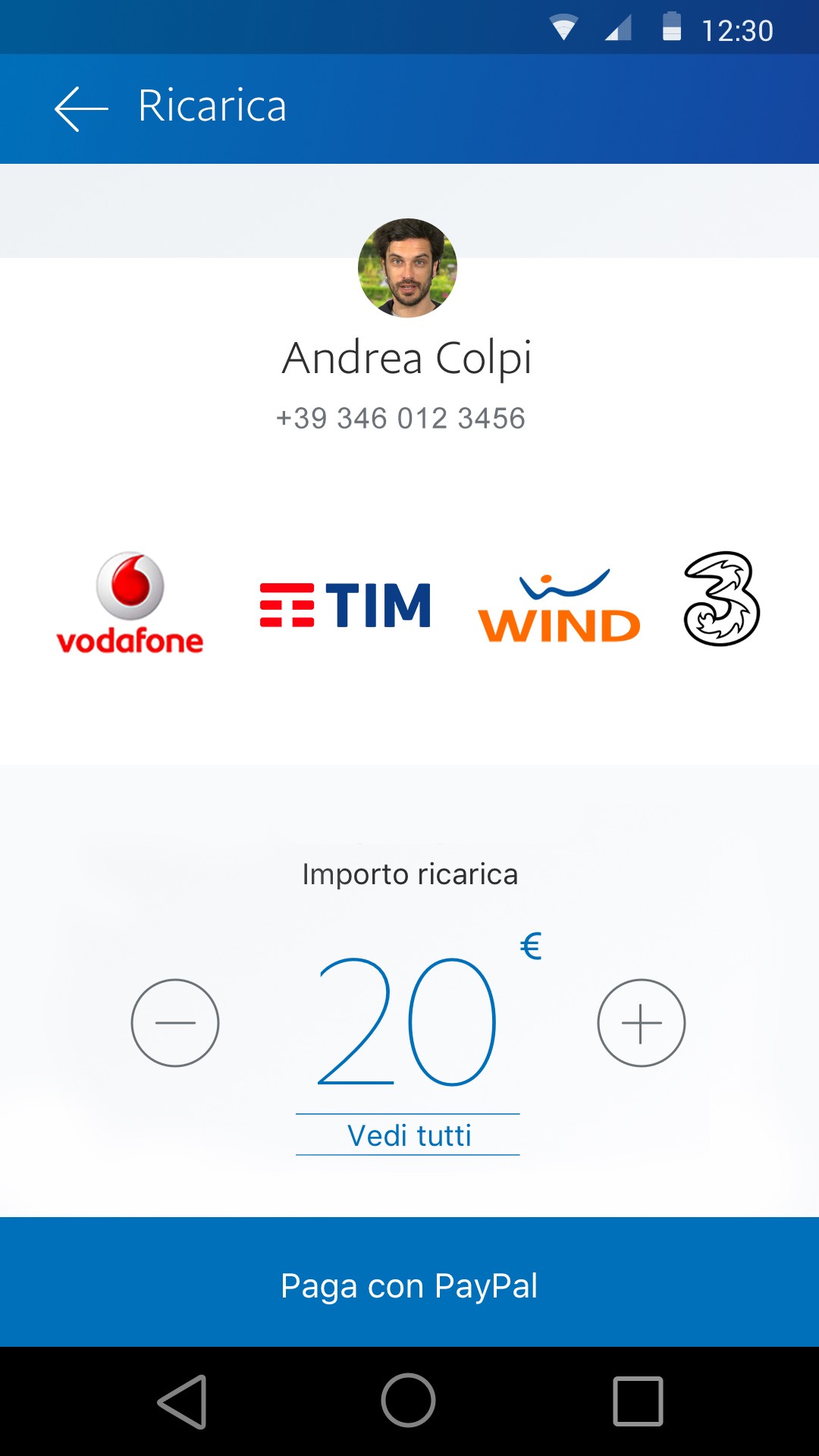The width and height of the screenshot is (819, 1456).
Task: Go to the system home screen
Action: 408,1401
